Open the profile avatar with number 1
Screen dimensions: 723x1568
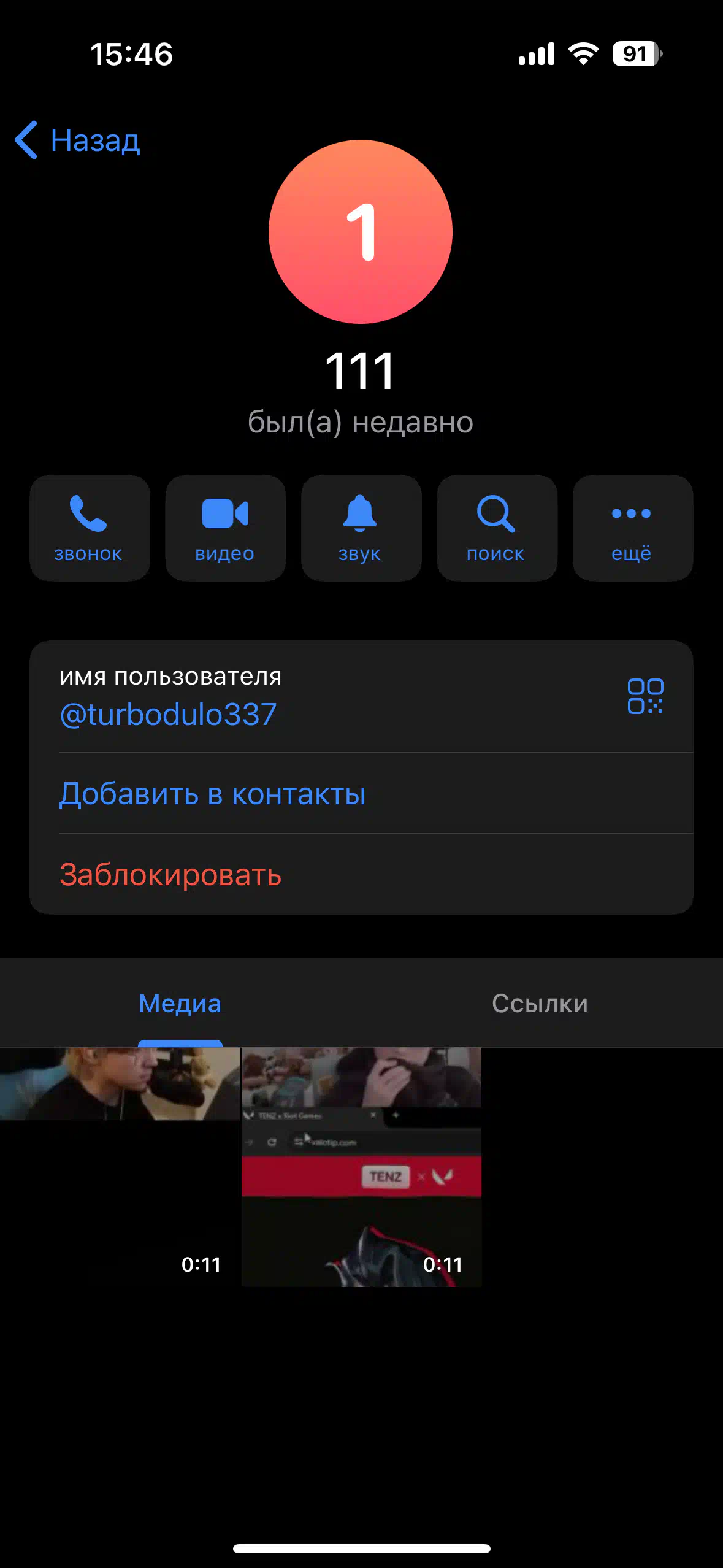(x=361, y=232)
